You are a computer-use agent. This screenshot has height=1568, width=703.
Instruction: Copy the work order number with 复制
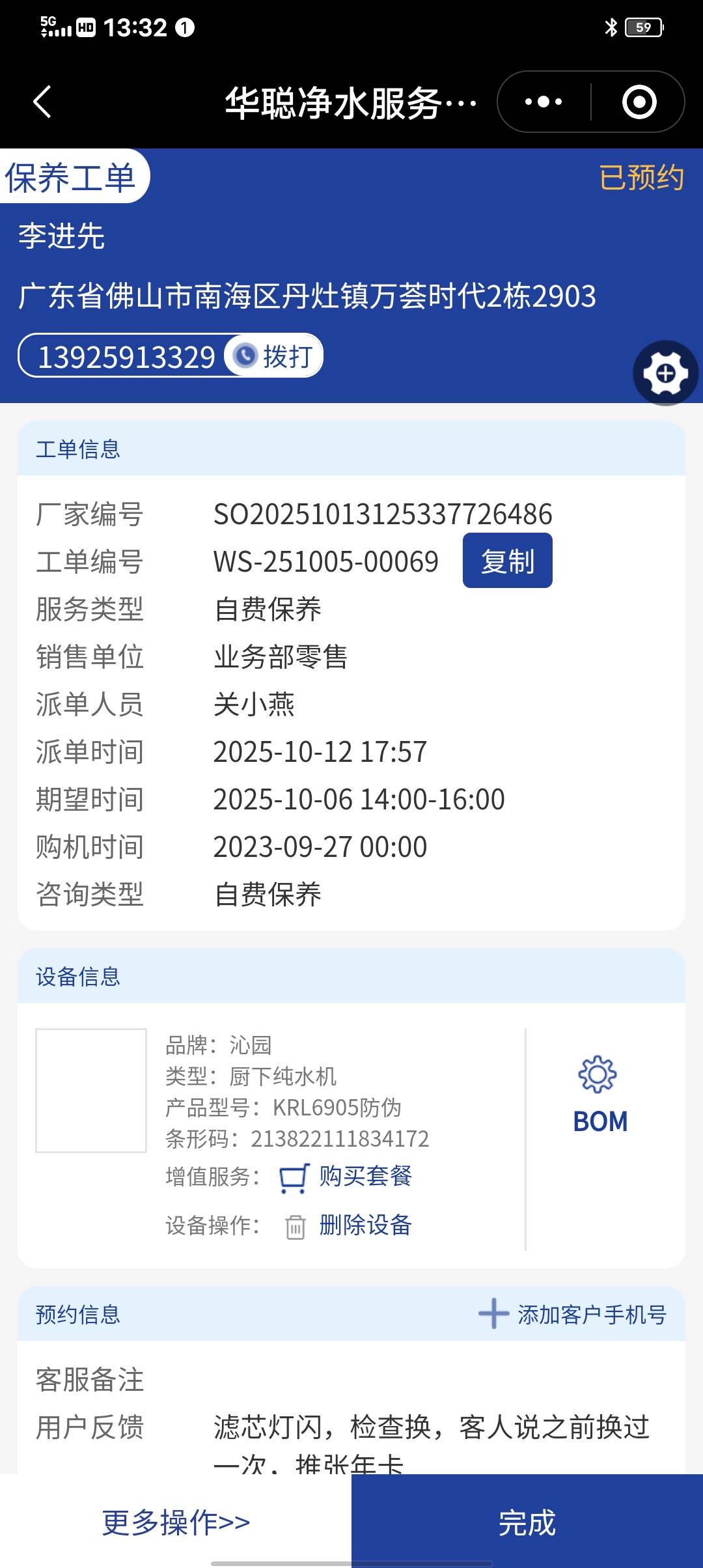pos(507,561)
